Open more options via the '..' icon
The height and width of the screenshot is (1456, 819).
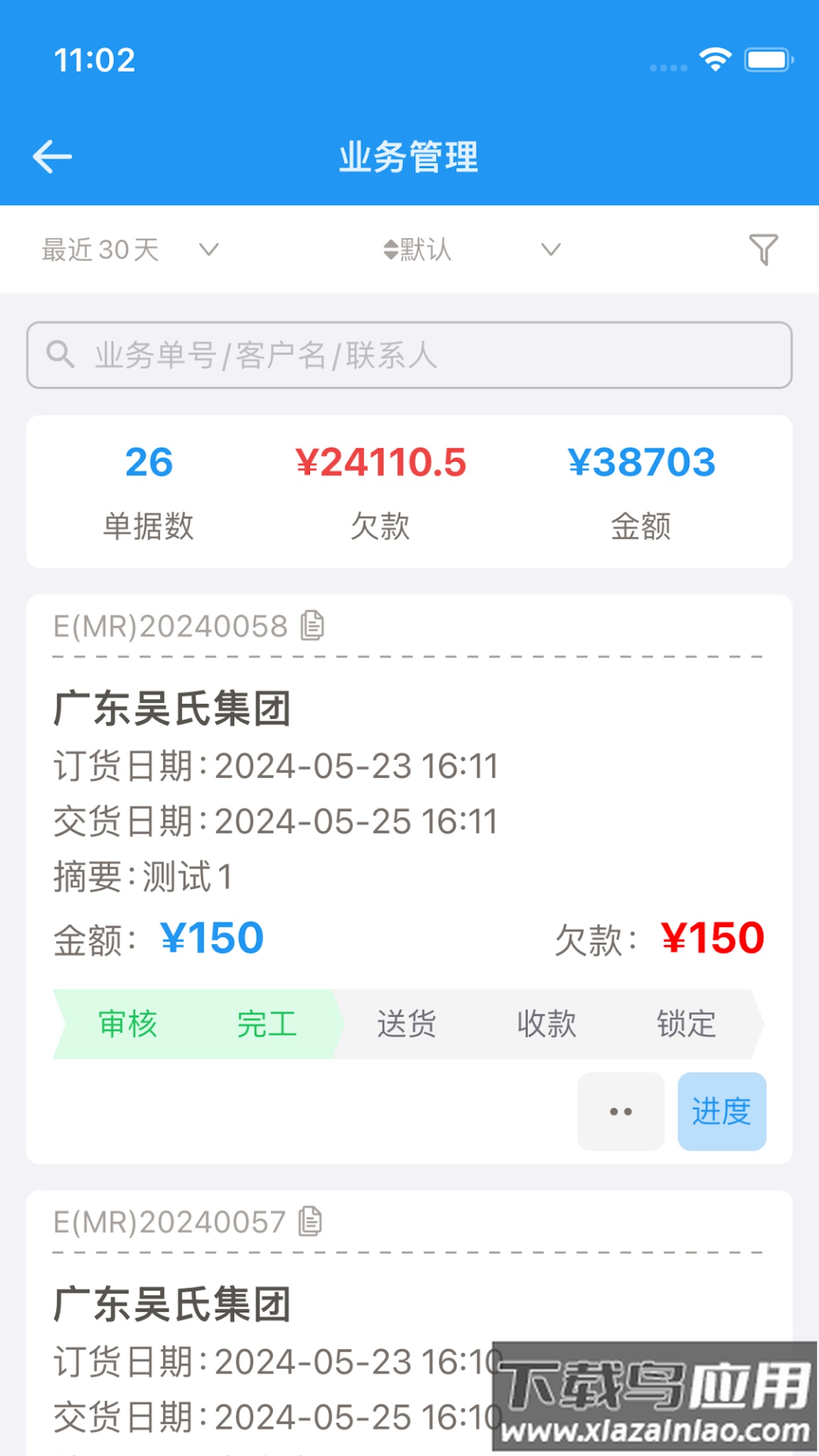619,1111
